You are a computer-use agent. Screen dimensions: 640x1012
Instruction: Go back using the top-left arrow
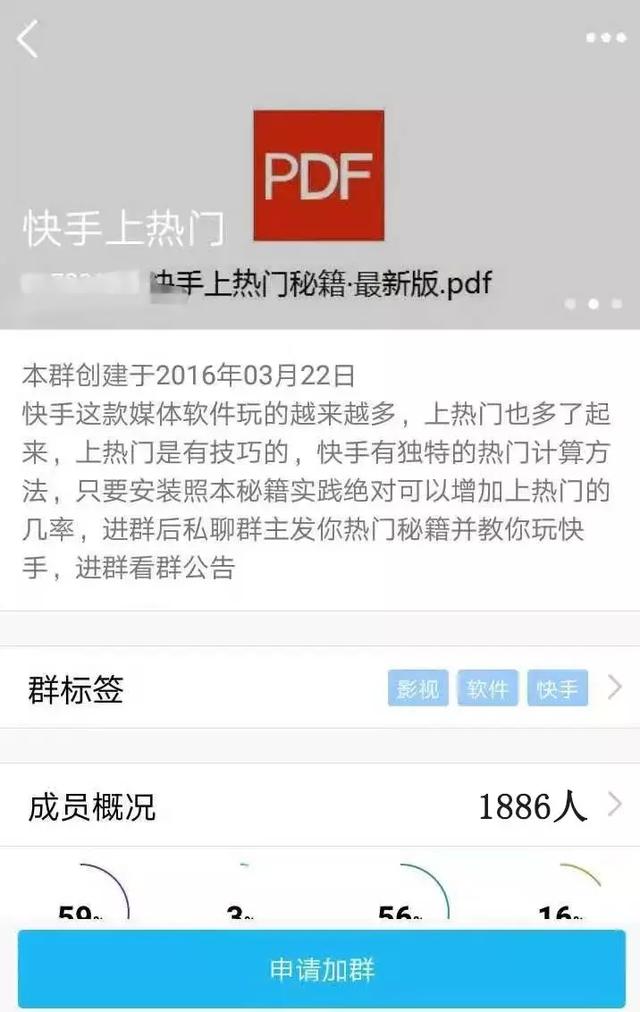click(28, 40)
